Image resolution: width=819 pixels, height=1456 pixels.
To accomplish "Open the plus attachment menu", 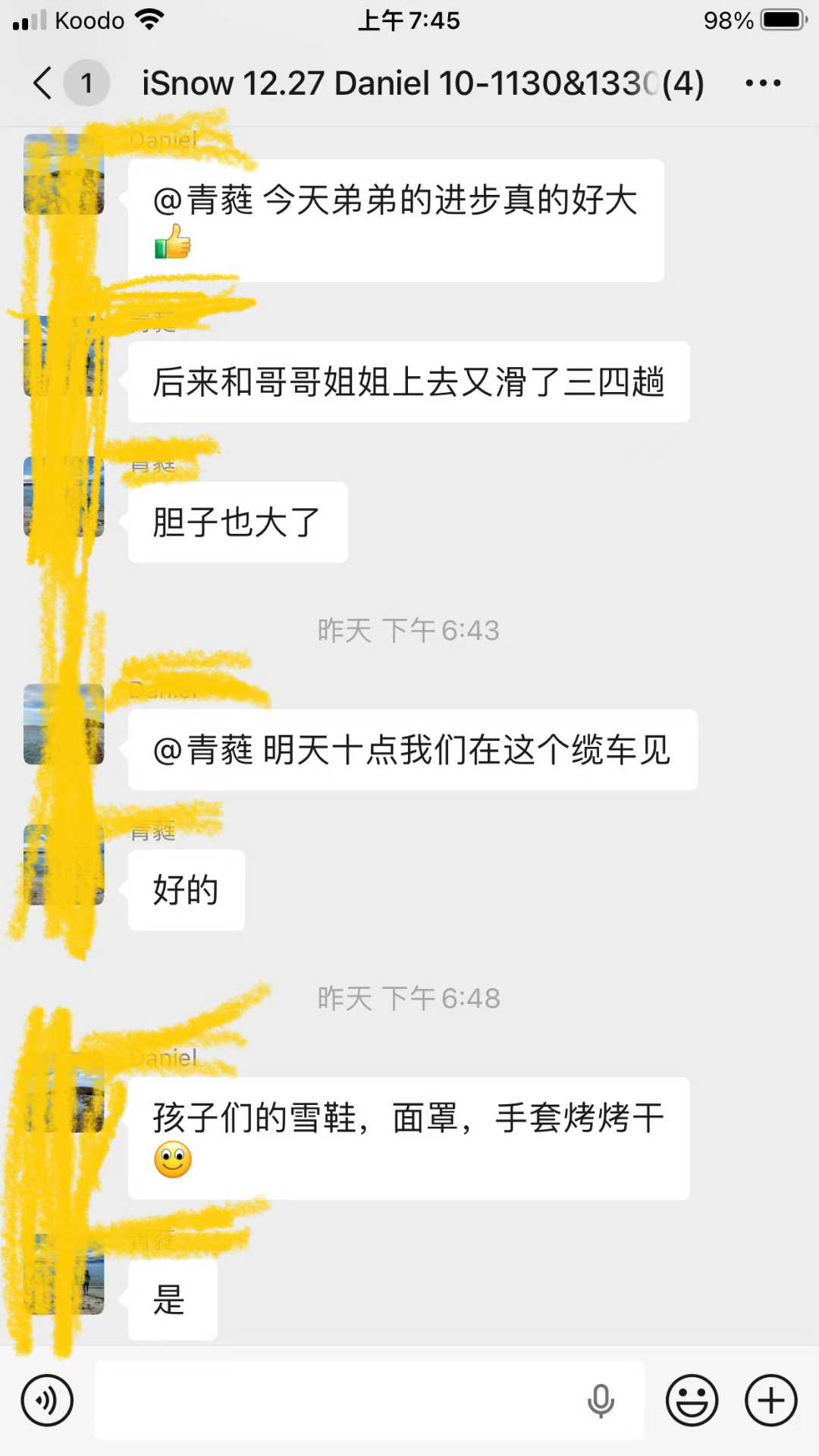I will coord(771,1400).
